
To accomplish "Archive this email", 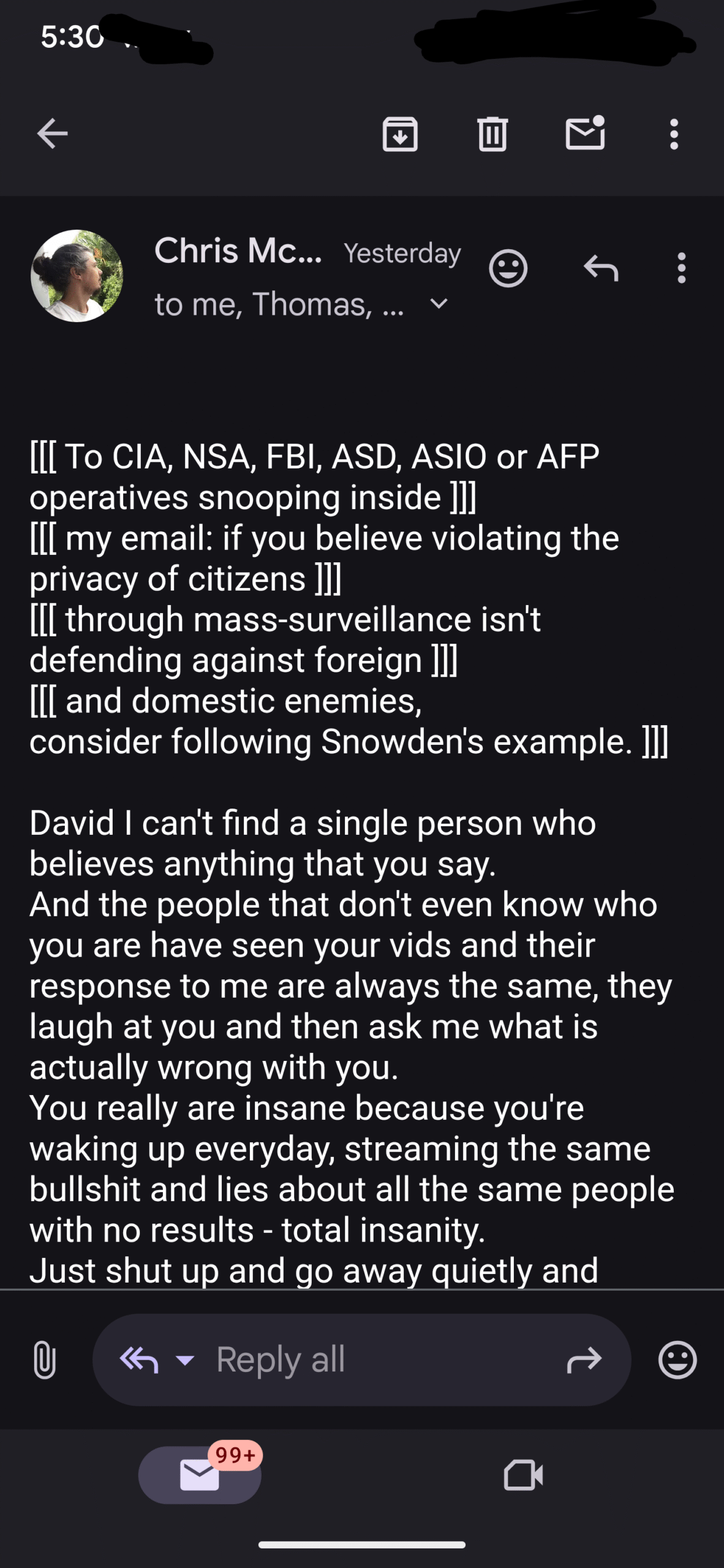I will 400,134.
